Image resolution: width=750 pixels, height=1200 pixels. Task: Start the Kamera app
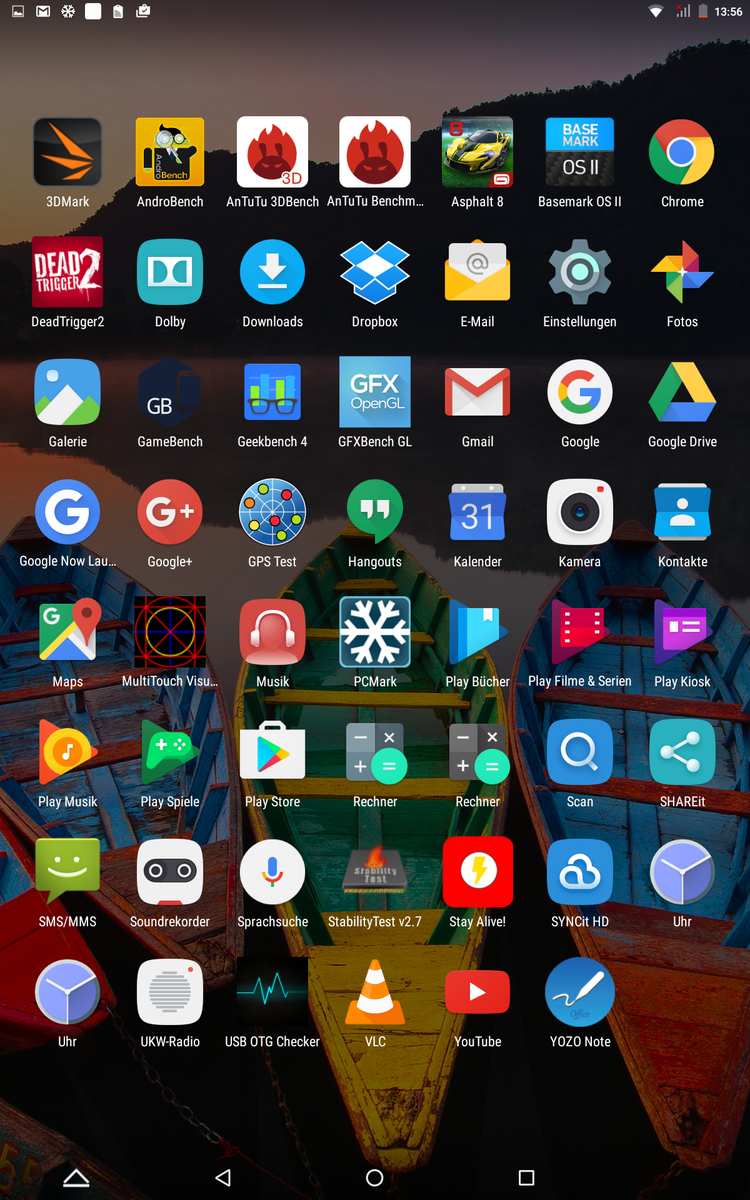coord(580,513)
